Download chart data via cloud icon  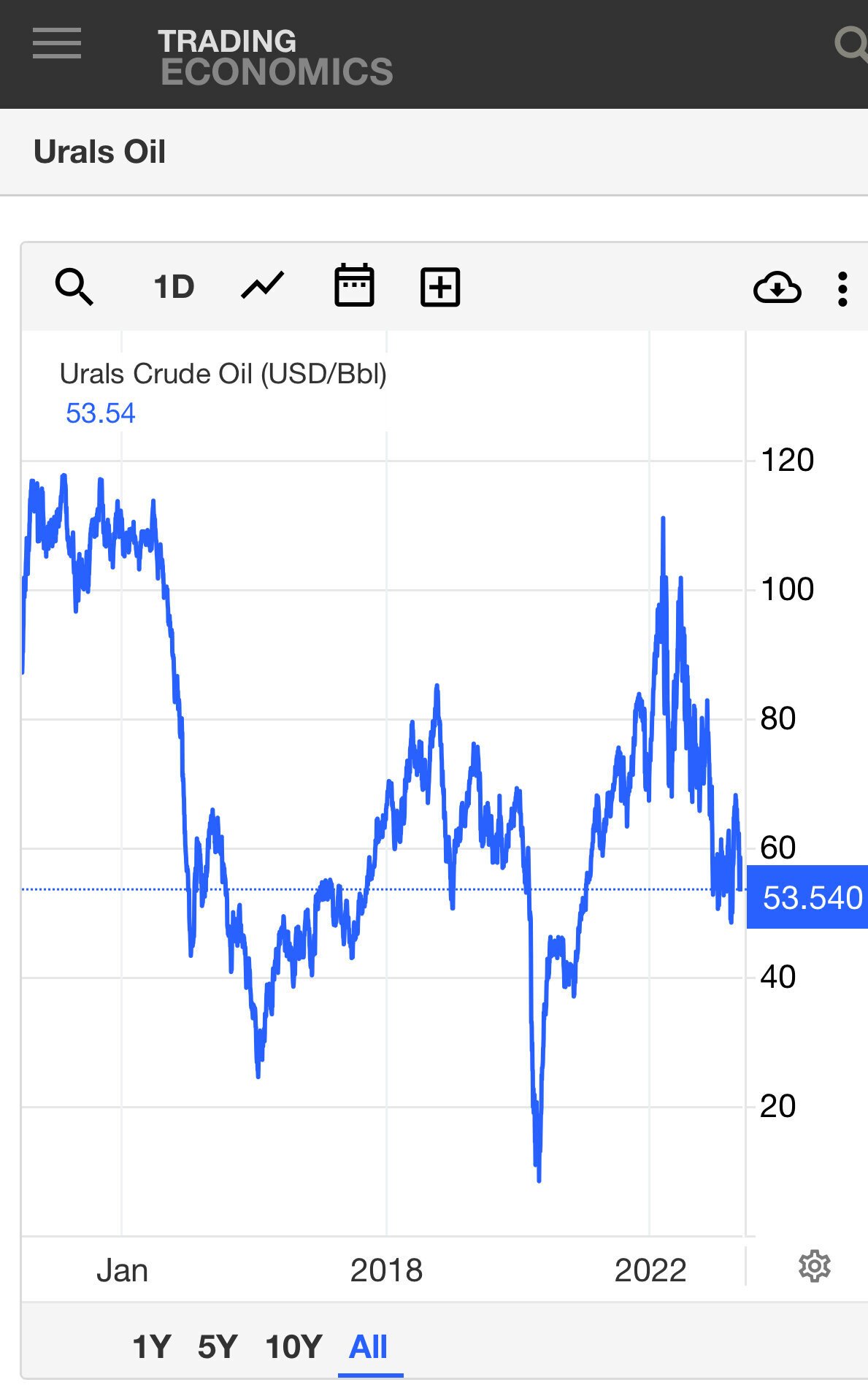(x=777, y=287)
